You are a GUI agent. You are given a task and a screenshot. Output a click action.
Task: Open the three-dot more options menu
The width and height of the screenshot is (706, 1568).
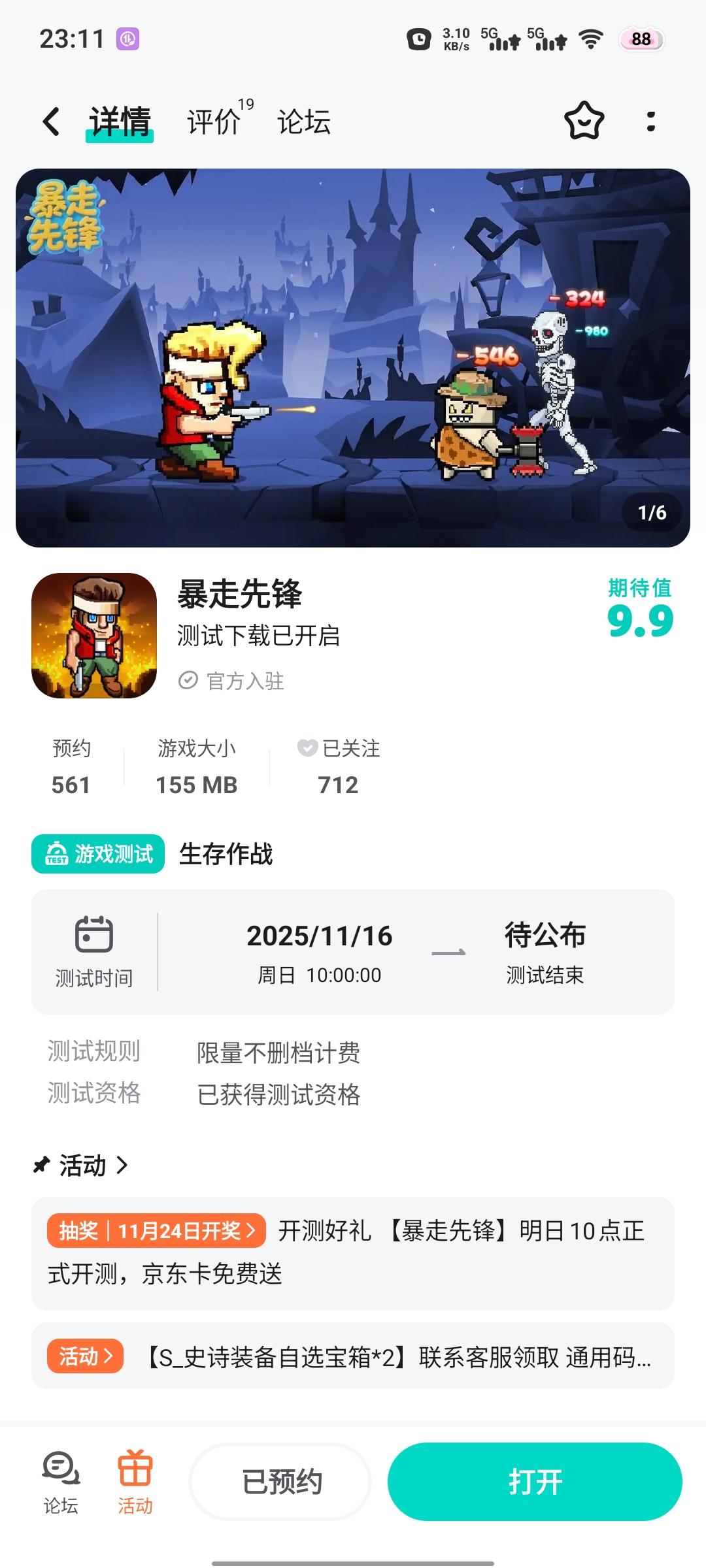tap(651, 122)
